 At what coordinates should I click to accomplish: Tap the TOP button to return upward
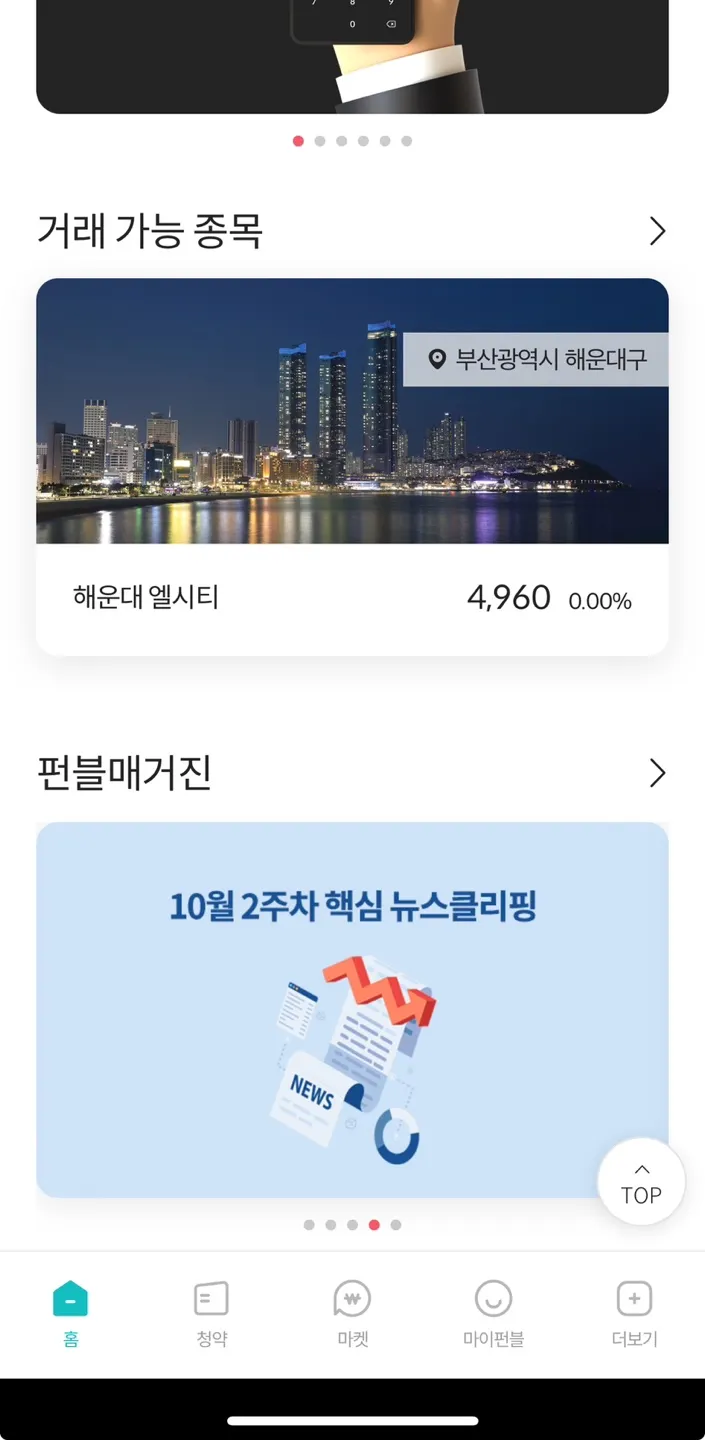[641, 1183]
